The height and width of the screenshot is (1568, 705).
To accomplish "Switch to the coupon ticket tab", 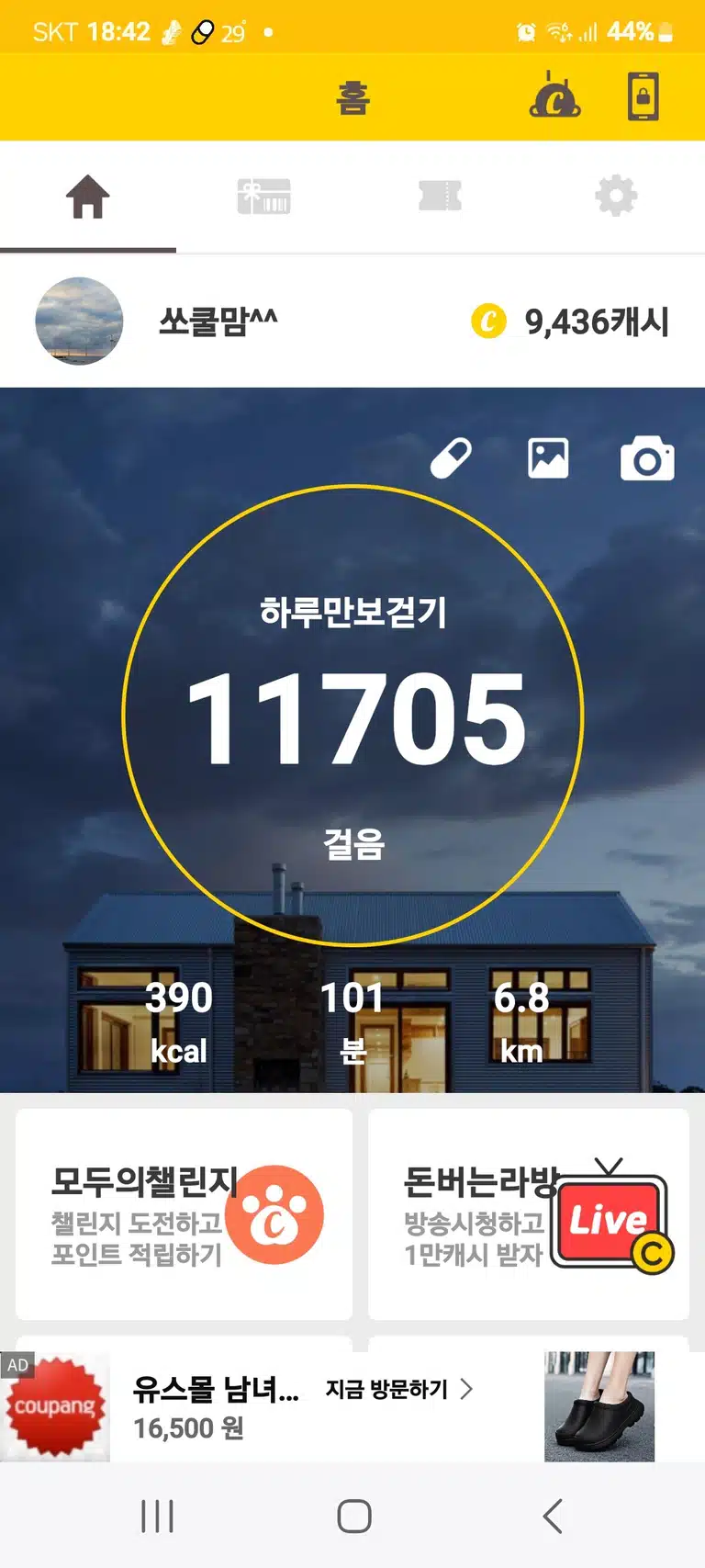I will pyautogui.click(x=441, y=197).
